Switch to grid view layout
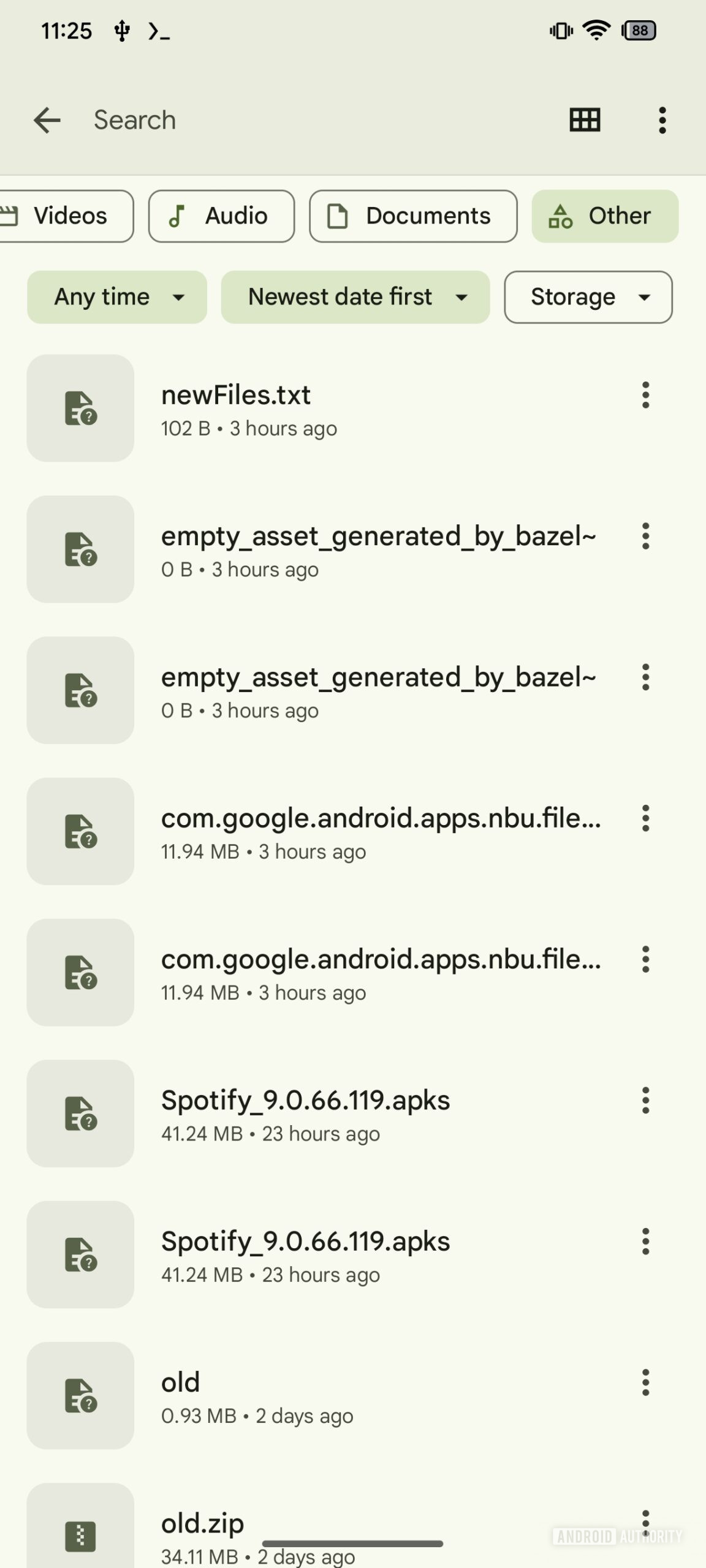This screenshot has height=1568, width=706. coord(585,120)
